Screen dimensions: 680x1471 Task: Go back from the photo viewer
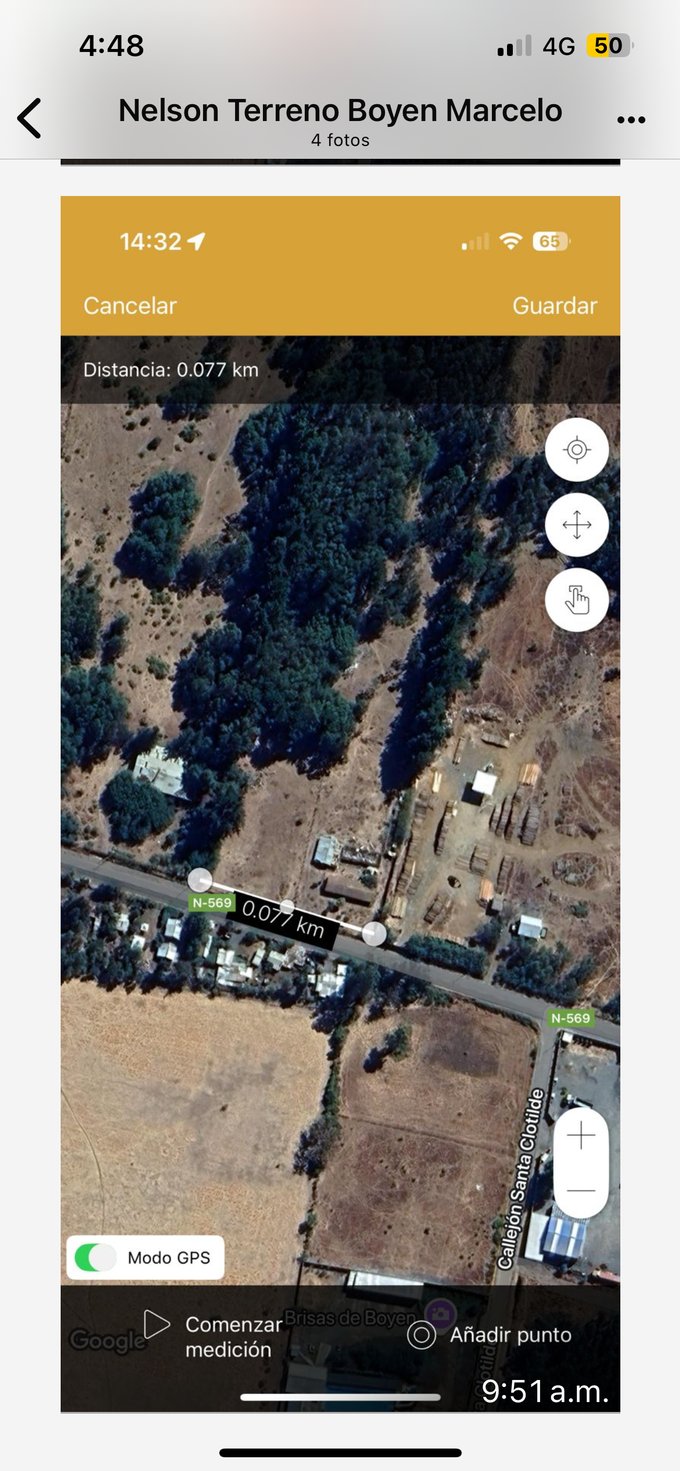click(x=30, y=118)
